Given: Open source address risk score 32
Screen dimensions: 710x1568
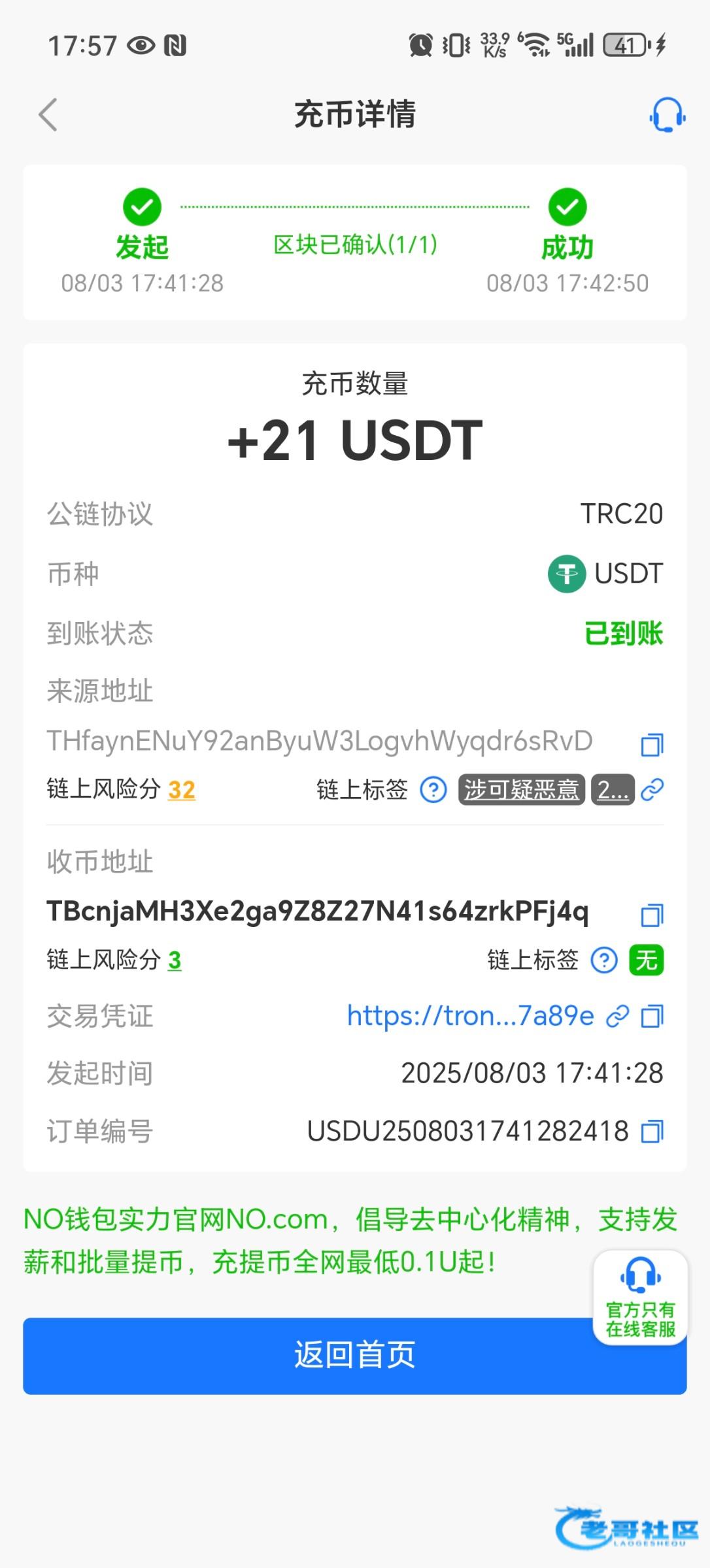Looking at the screenshot, I should point(182,790).
